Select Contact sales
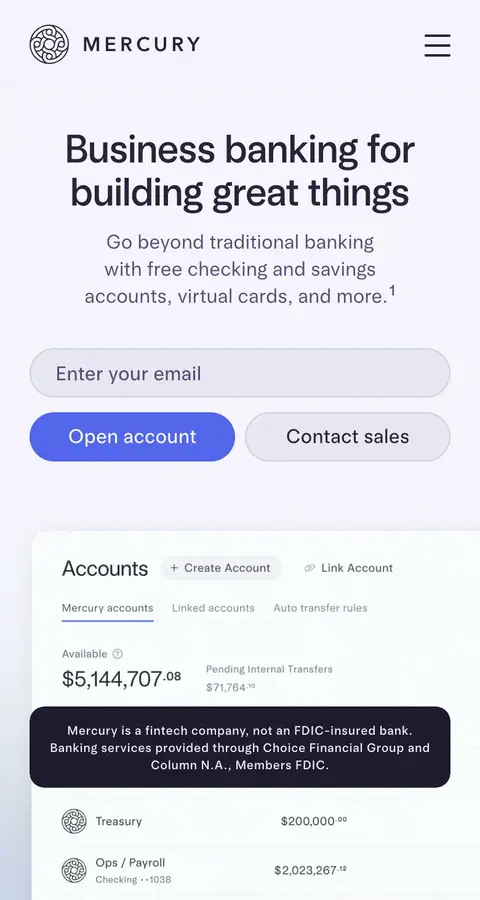The width and height of the screenshot is (480, 900). point(347,437)
